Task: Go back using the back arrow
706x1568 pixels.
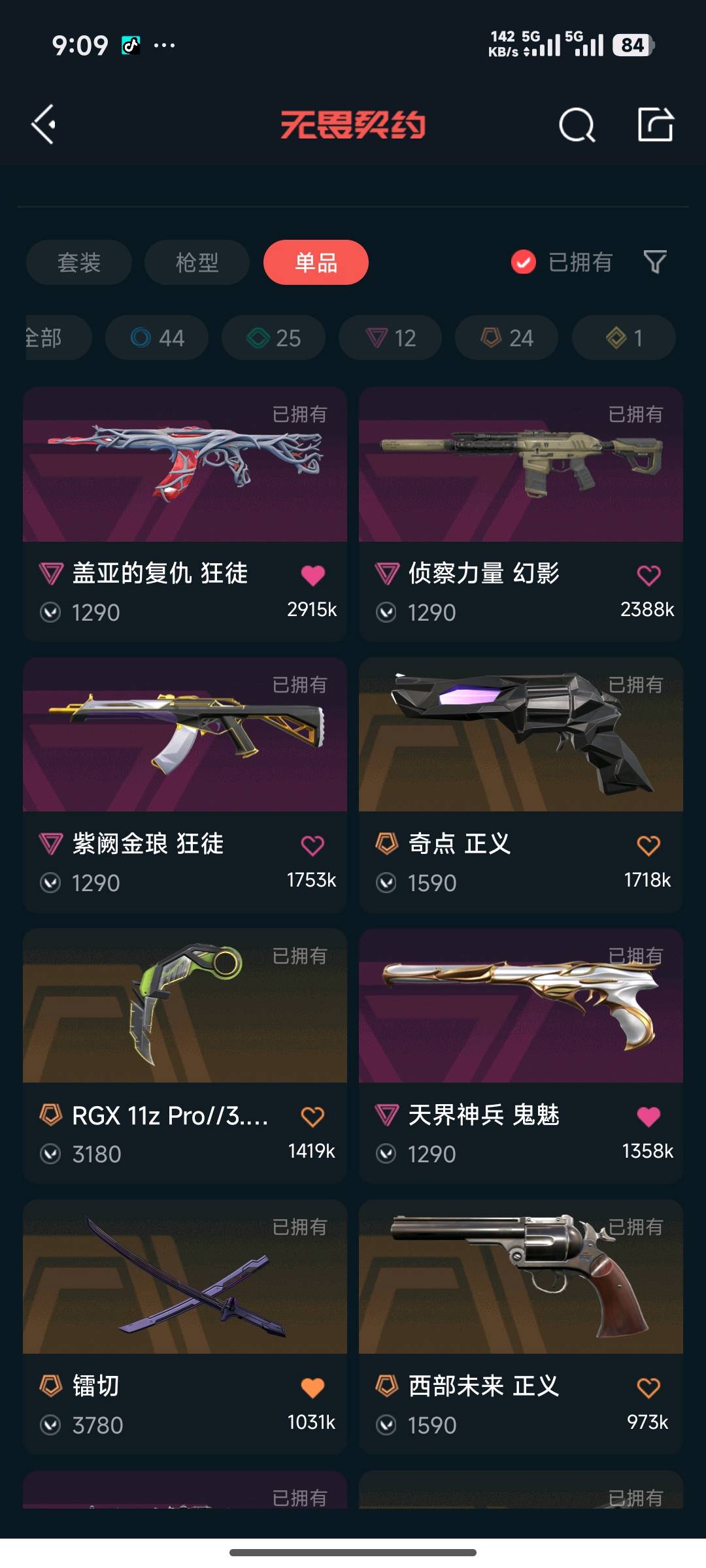Action: (44, 124)
